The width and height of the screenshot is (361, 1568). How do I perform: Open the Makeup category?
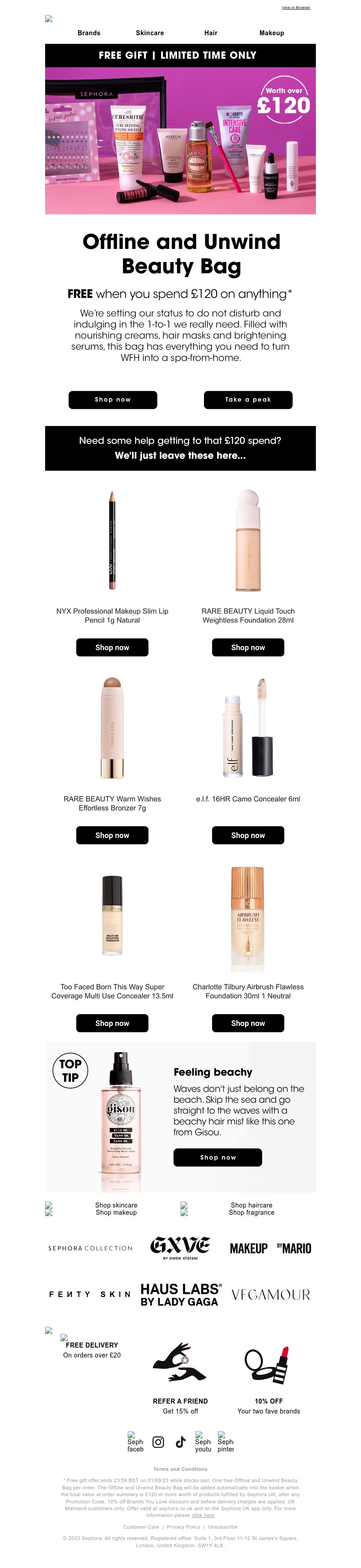click(272, 33)
